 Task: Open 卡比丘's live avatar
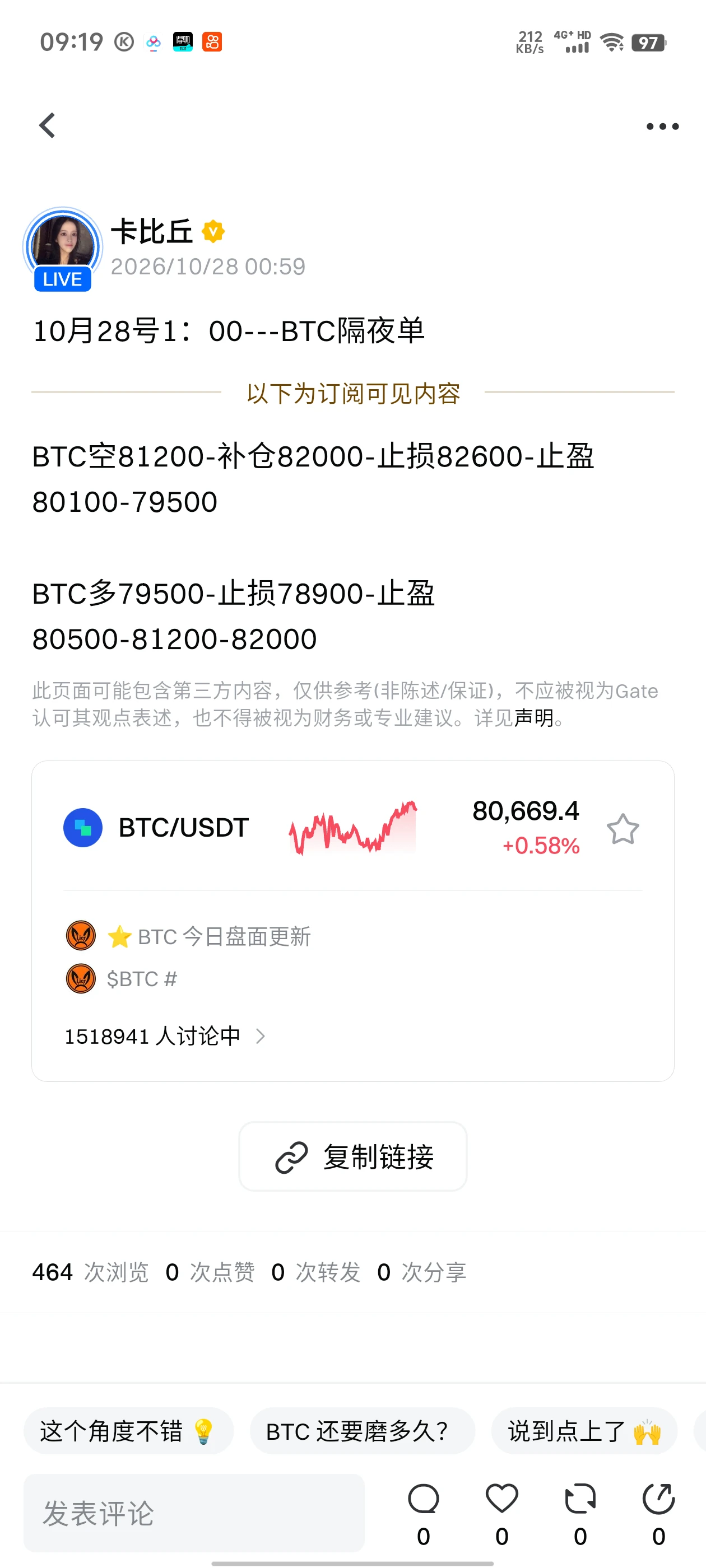[x=63, y=248]
